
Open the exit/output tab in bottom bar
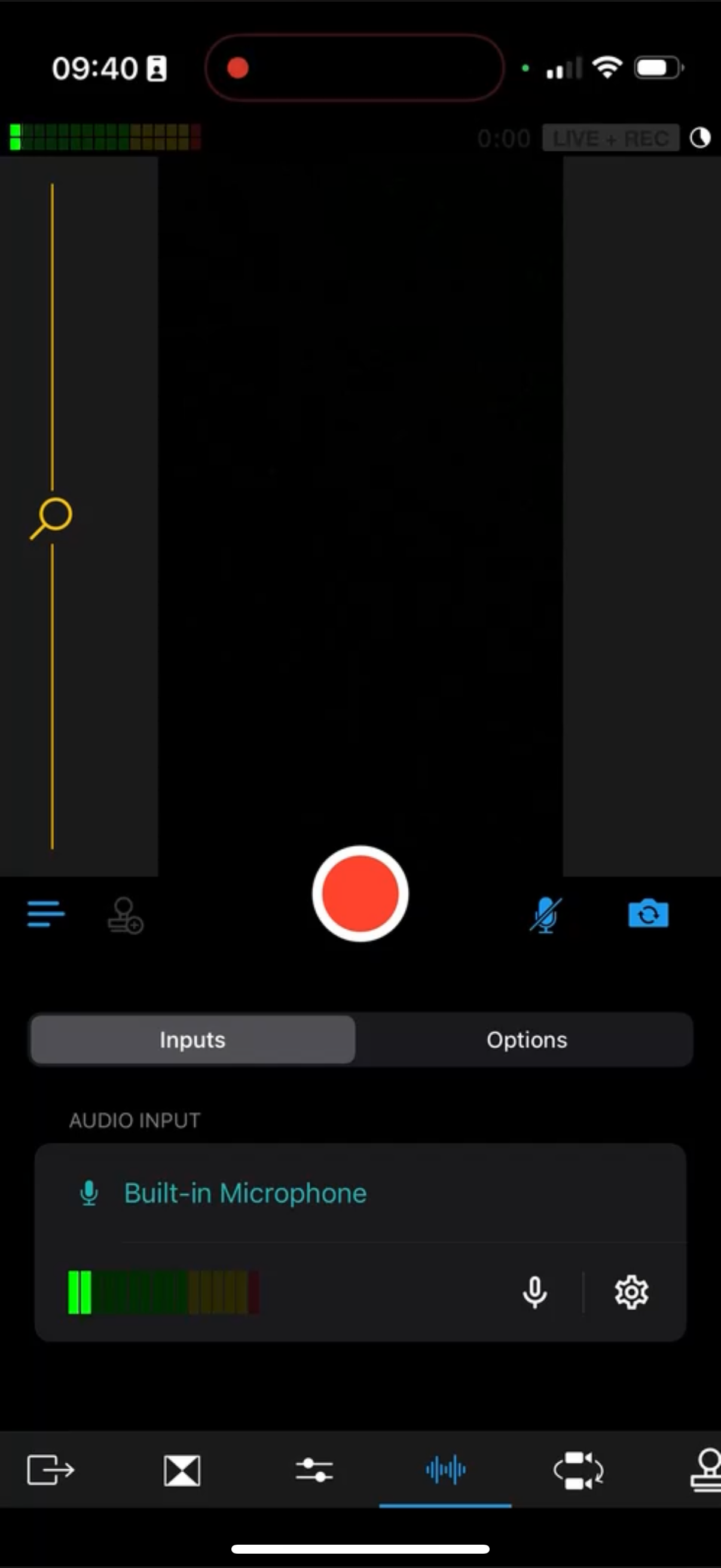tap(50, 1471)
